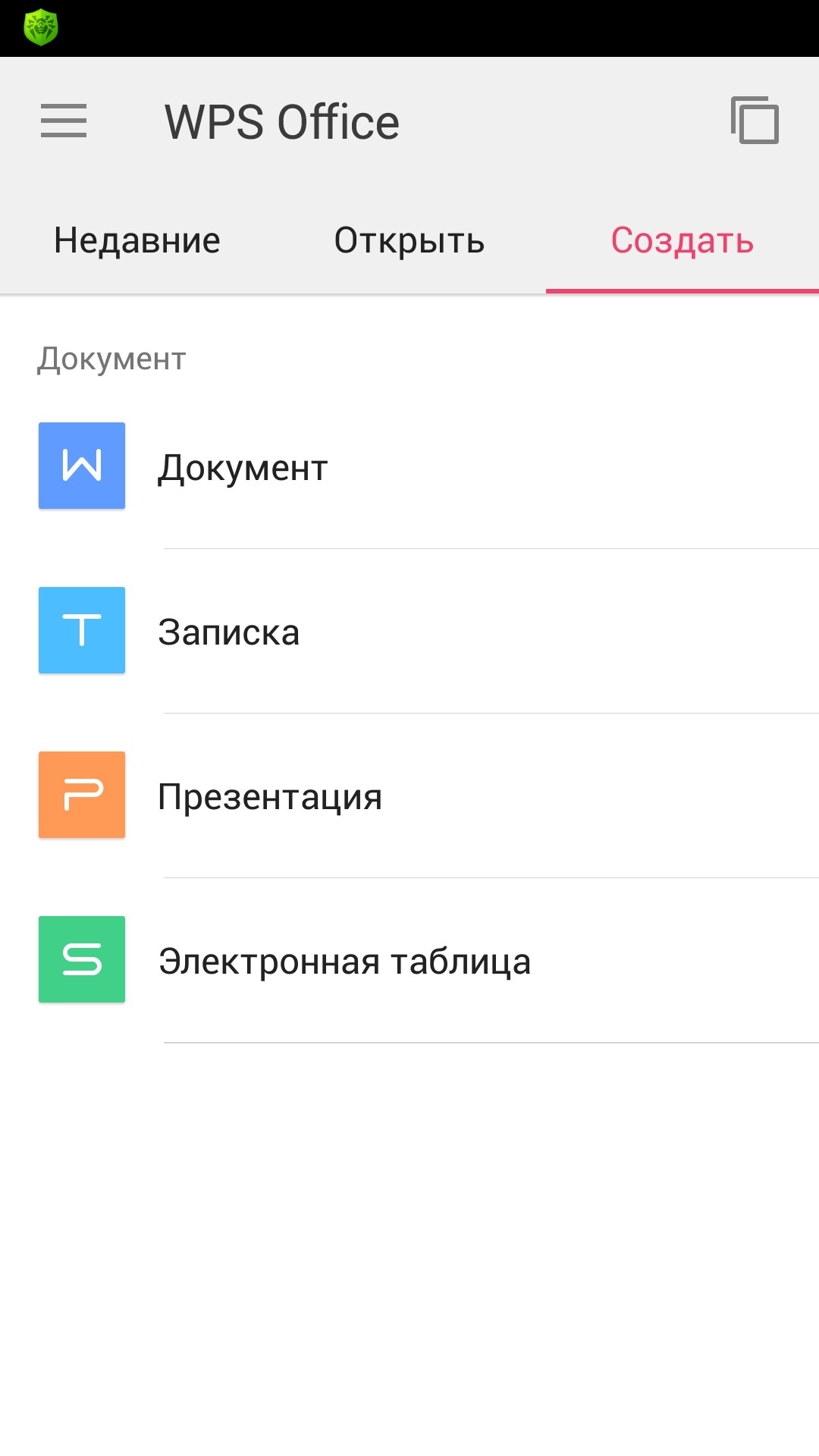
Task: Create a new Документ file
Action: tap(243, 467)
